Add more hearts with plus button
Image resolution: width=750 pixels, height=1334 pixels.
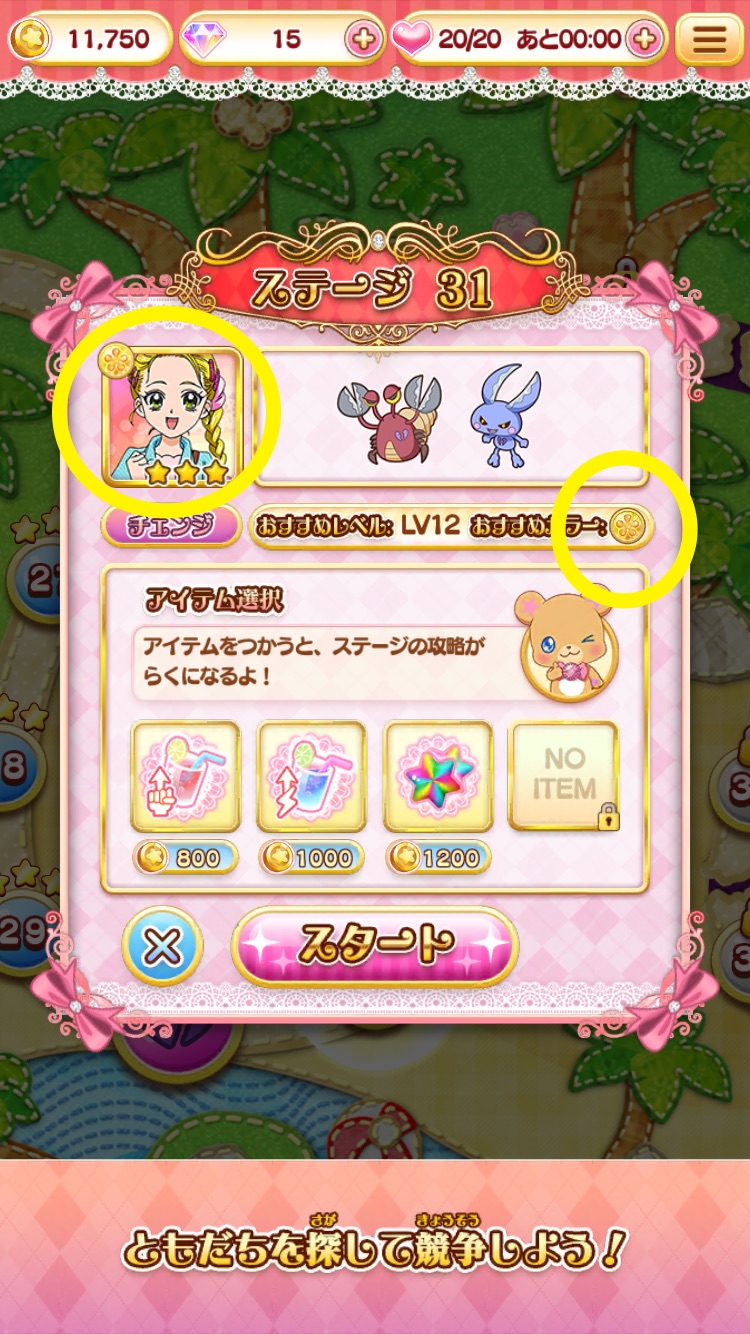[x=646, y=40]
